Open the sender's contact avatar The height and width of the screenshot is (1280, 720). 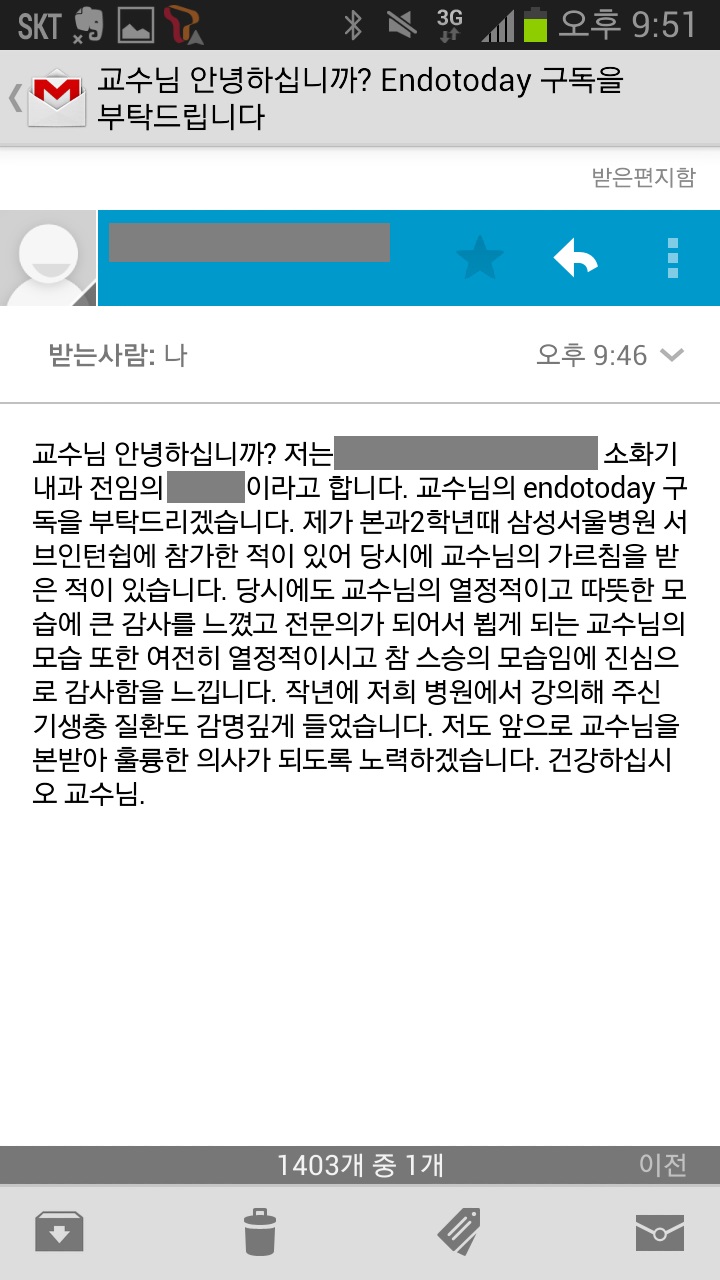(49, 258)
